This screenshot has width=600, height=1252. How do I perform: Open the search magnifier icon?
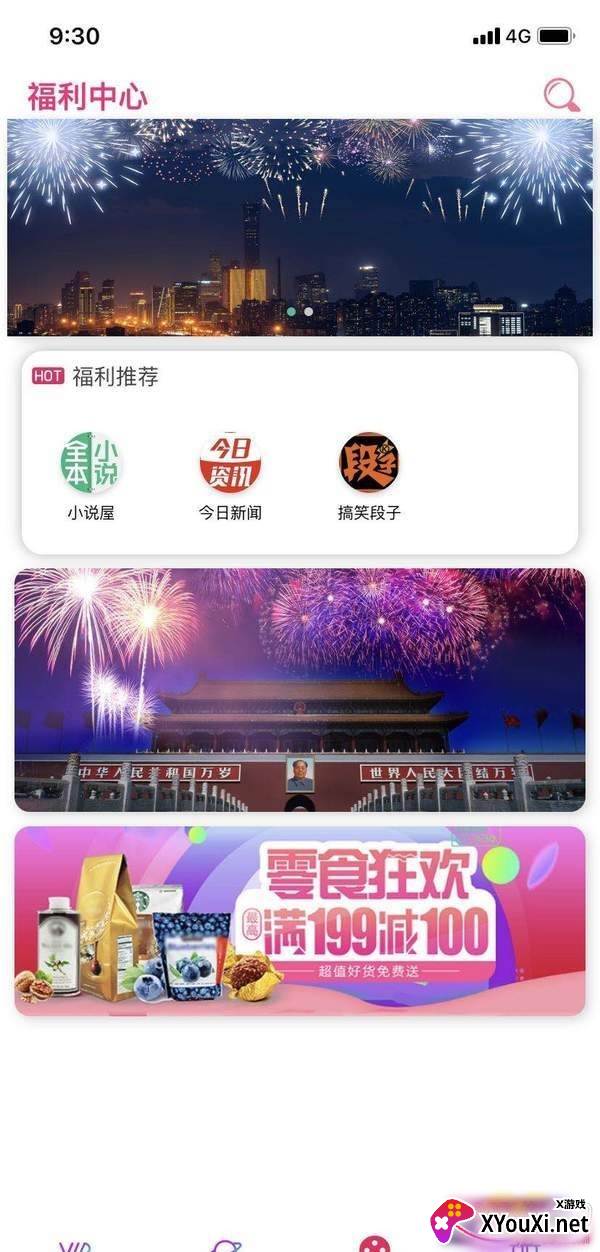(x=561, y=95)
